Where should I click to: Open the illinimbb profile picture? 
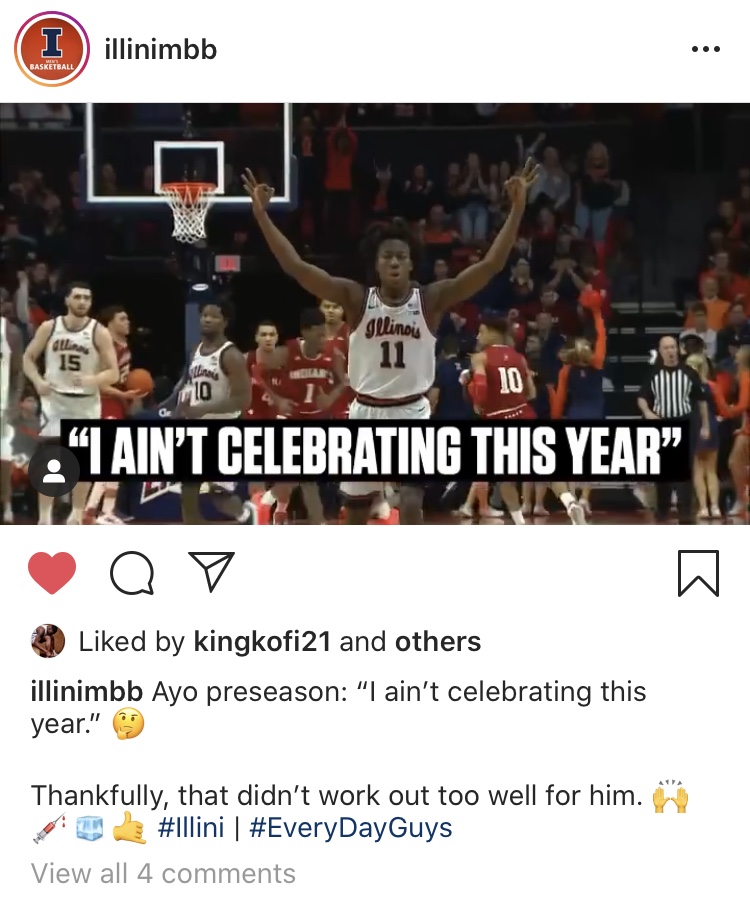tap(51, 50)
